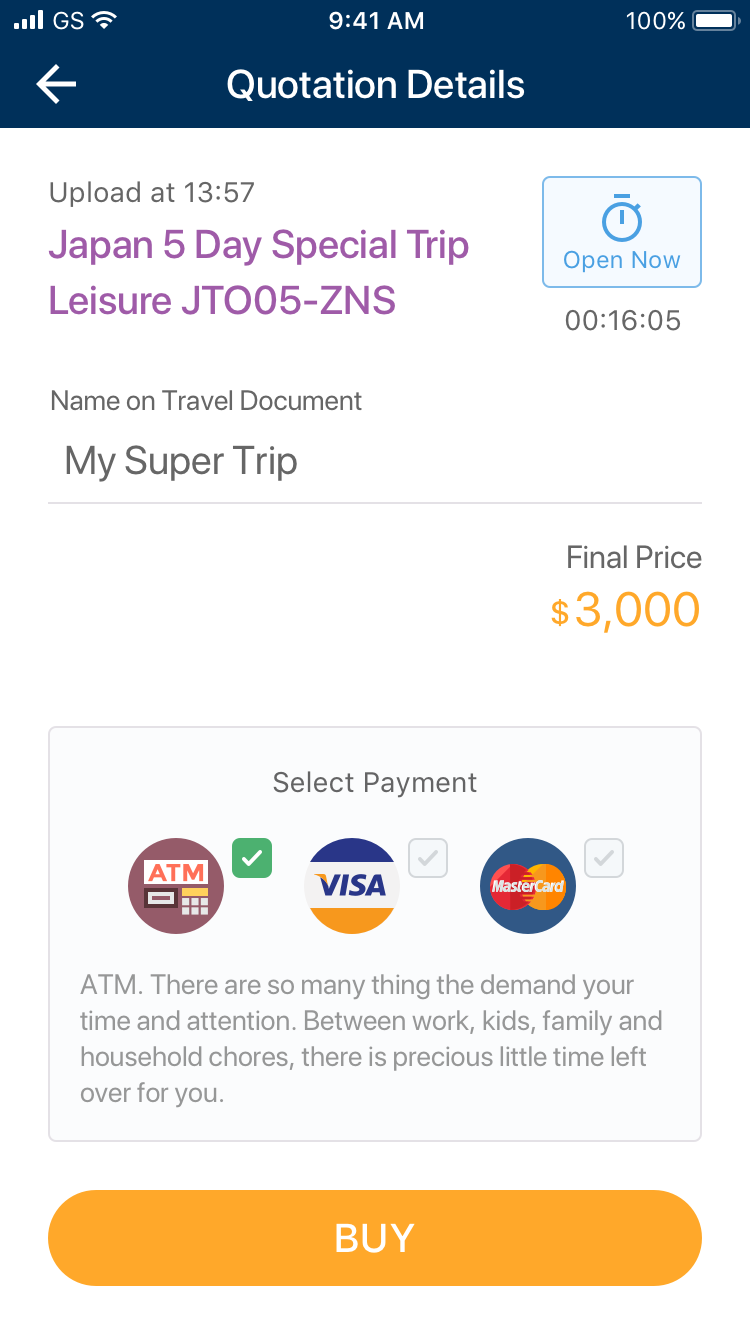Edit the Name on Travel Document field
Viewport: 750px width, 1334px height.
374,462
